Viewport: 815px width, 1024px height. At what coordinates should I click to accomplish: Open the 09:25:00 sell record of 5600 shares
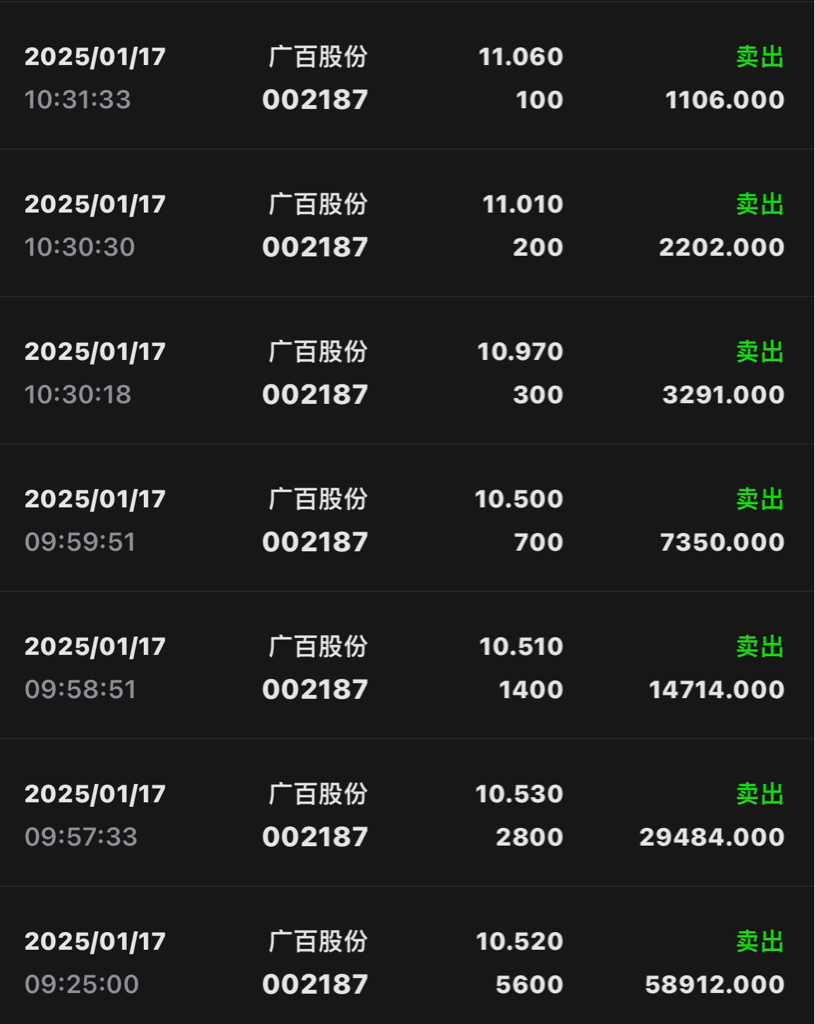point(407,961)
